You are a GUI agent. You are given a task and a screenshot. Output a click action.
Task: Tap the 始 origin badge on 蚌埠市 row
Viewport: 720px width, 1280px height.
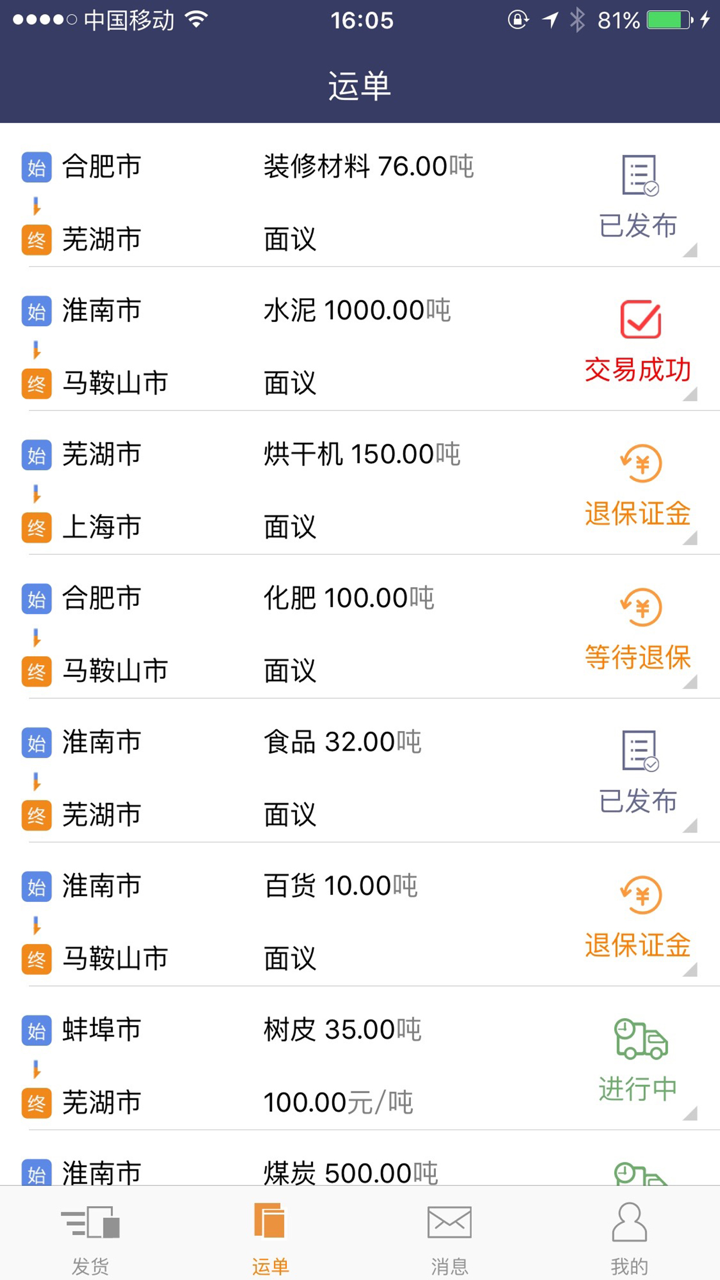(37, 1030)
